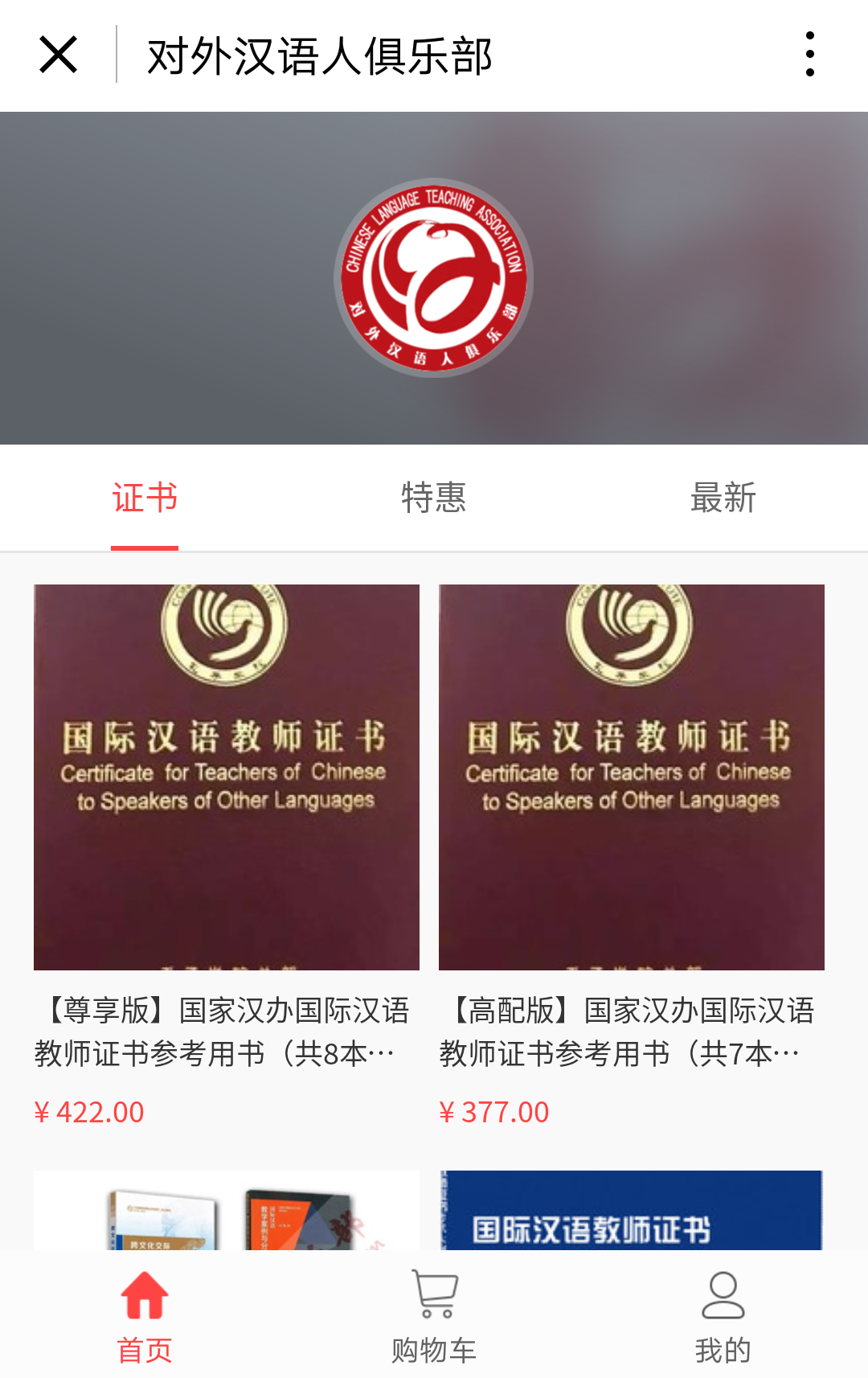Select the 证书 tab
This screenshot has height=1378, width=868.
(145, 498)
